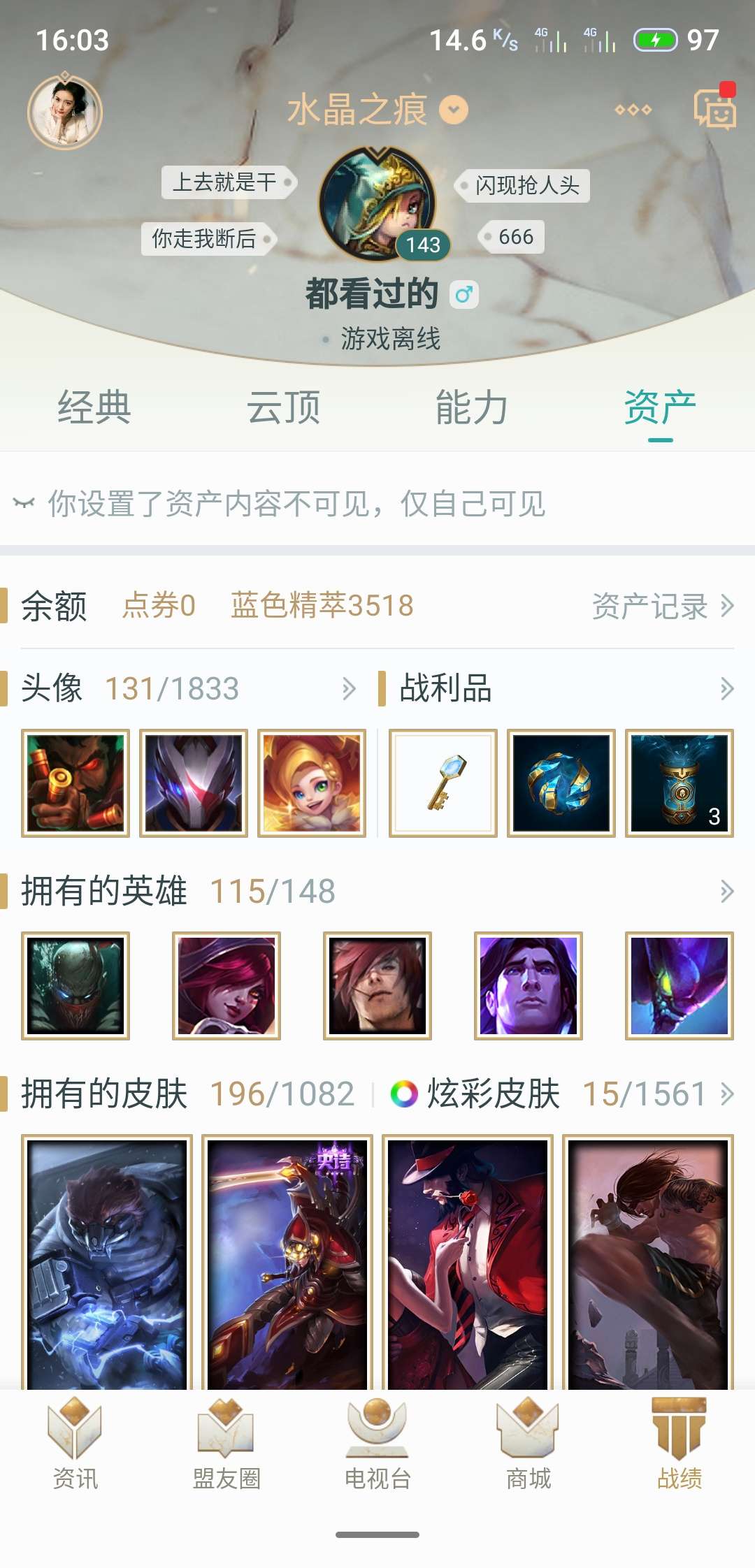
Task: Expand the 头像 avatar collection
Action: tap(348, 689)
